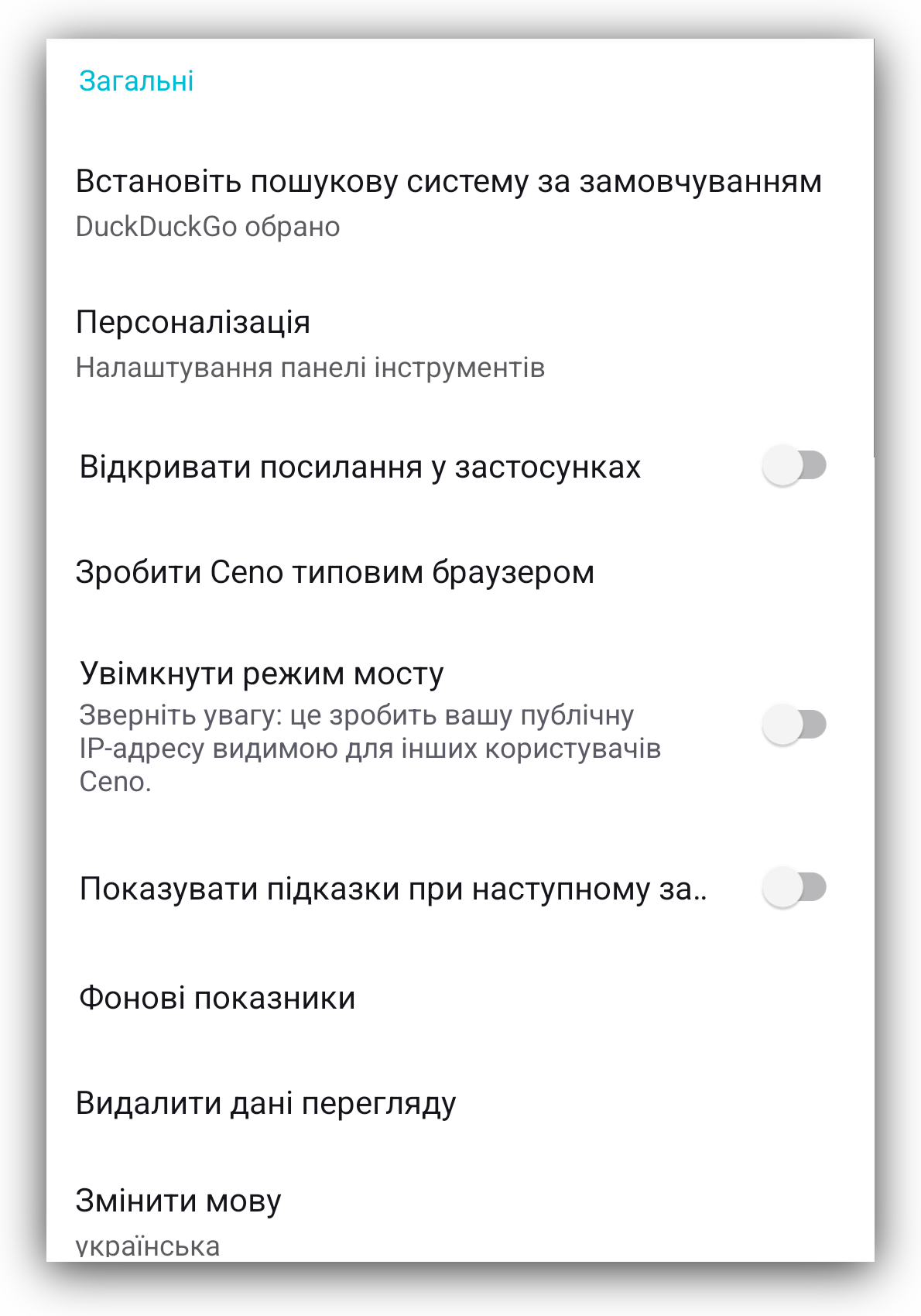Click the Ceno mention in bridge mode description
This screenshot has width=921, height=1316.
[112, 783]
